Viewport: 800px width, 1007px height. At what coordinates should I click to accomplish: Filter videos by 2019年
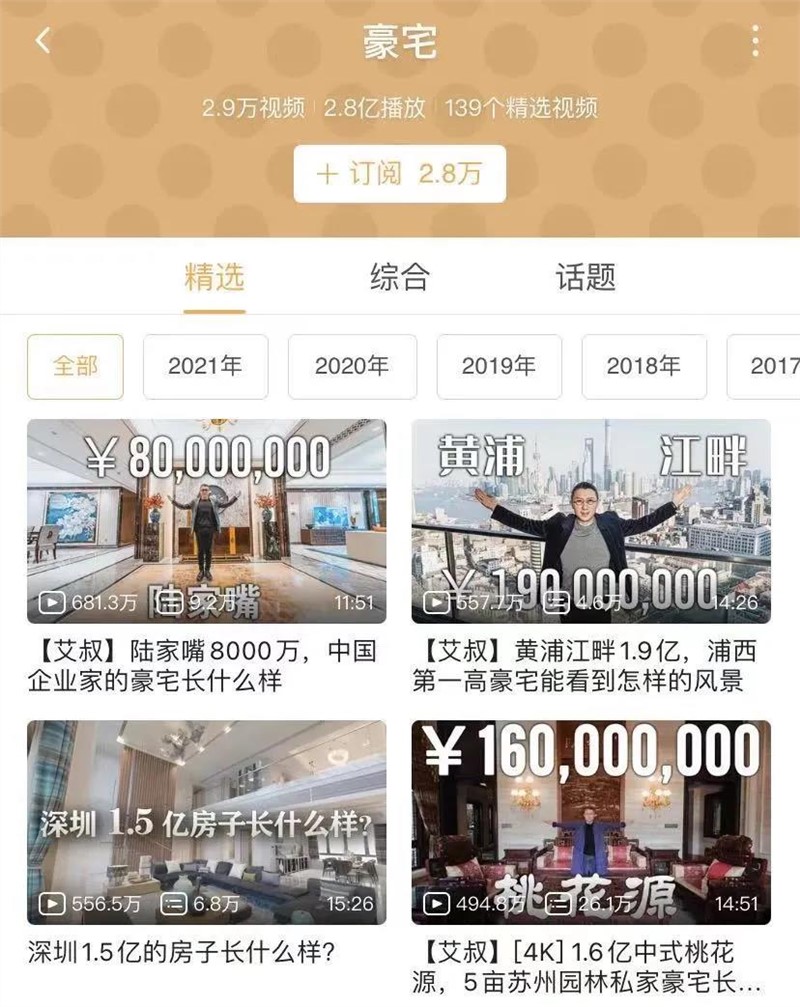498,366
